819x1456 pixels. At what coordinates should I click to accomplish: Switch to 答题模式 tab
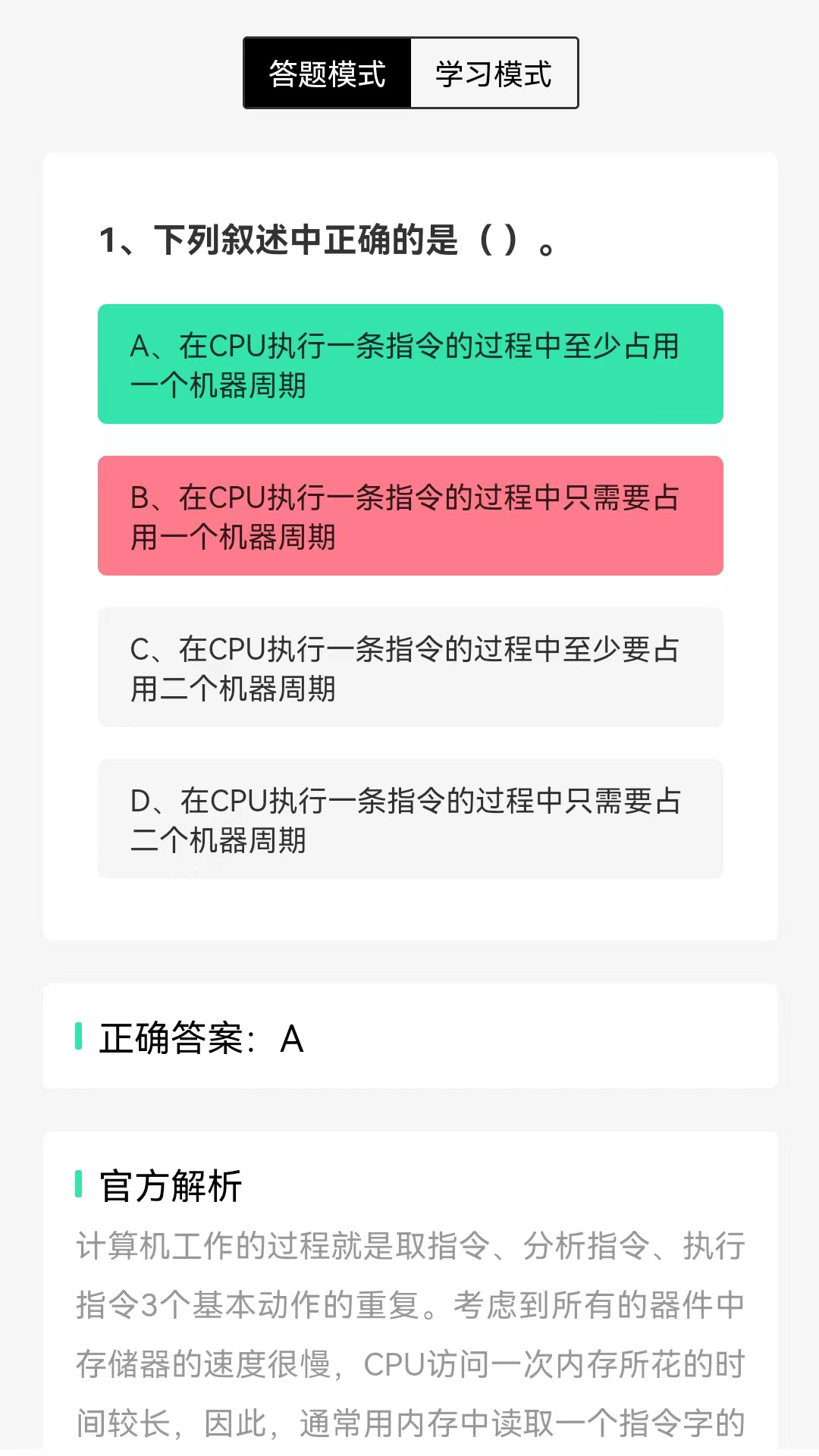327,74
